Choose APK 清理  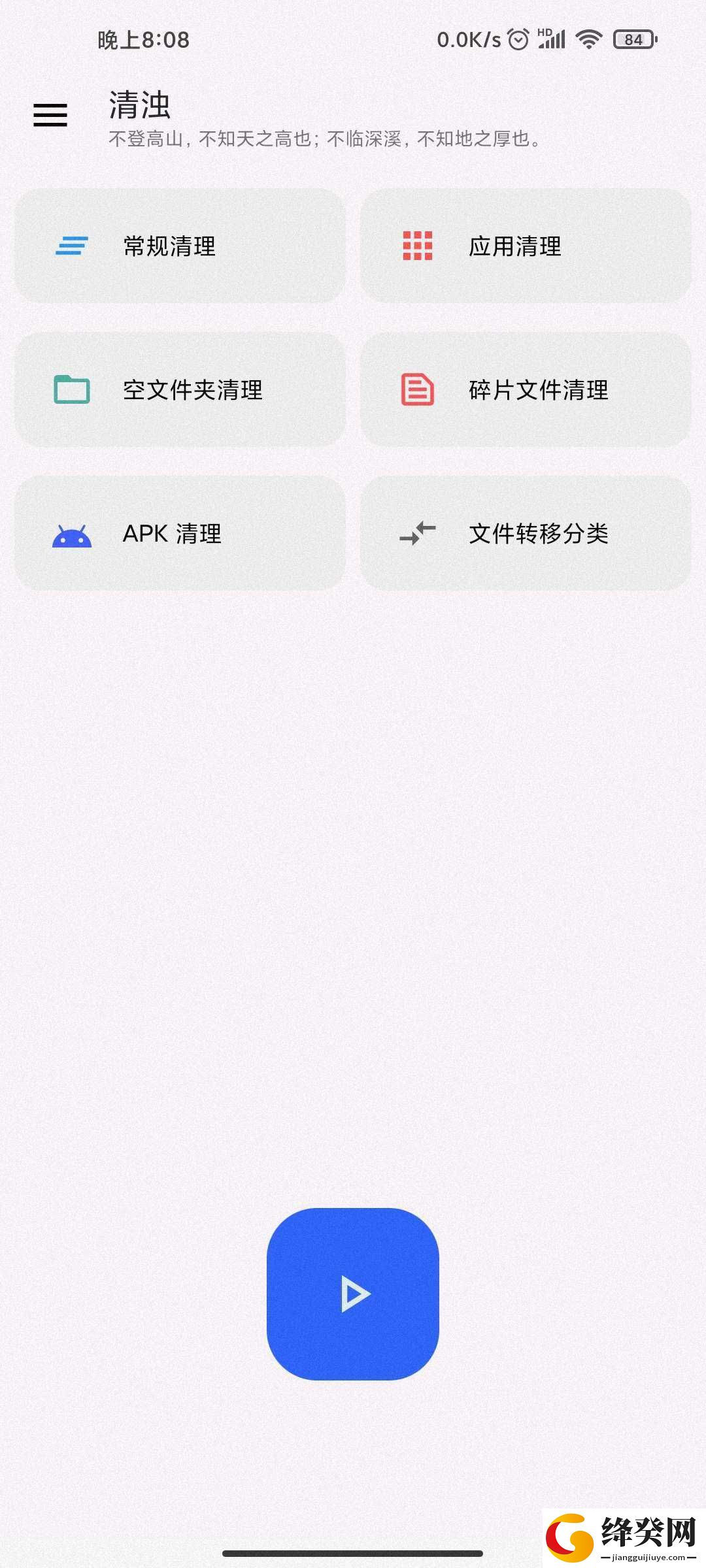tap(180, 533)
